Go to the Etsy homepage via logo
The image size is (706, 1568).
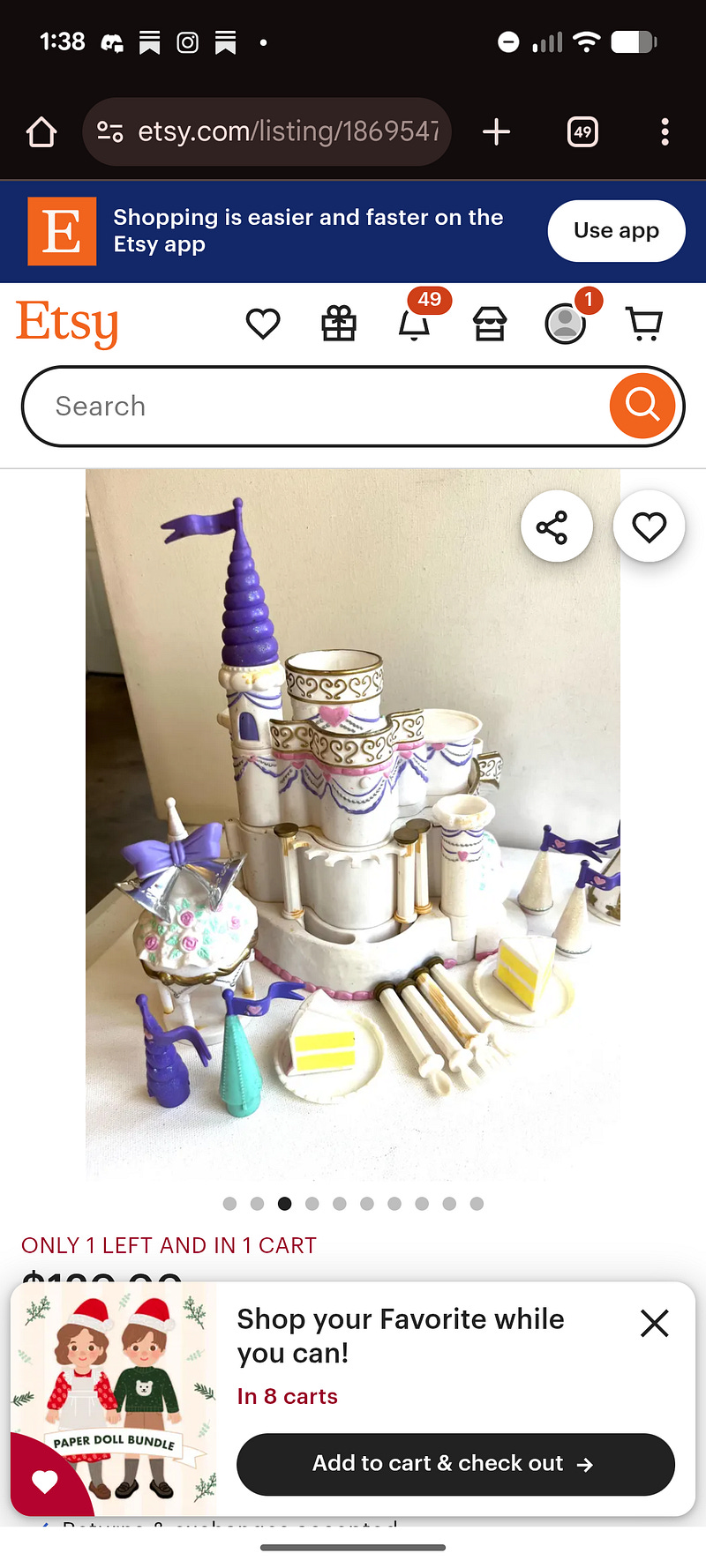pyautogui.click(x=67, y=324)
